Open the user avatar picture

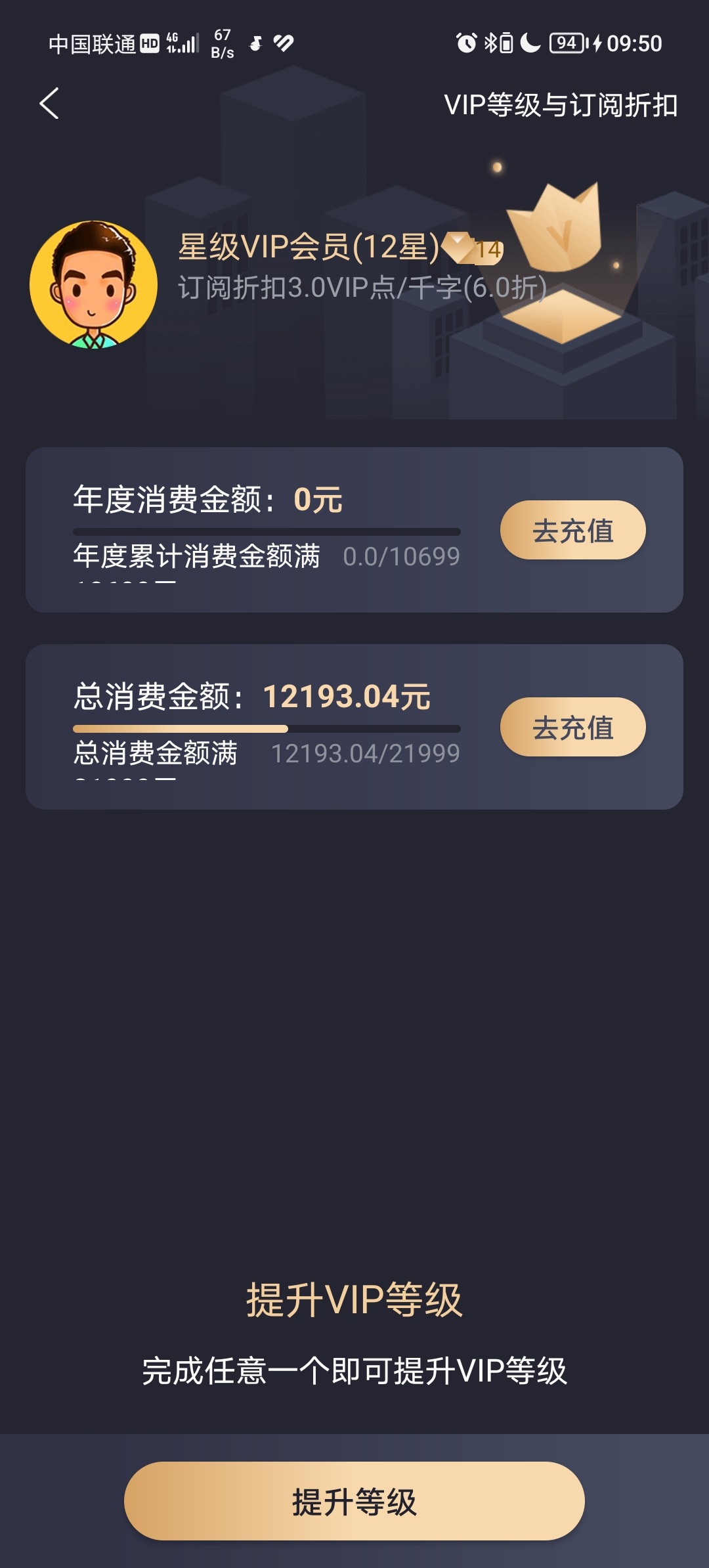pos(93,284)
